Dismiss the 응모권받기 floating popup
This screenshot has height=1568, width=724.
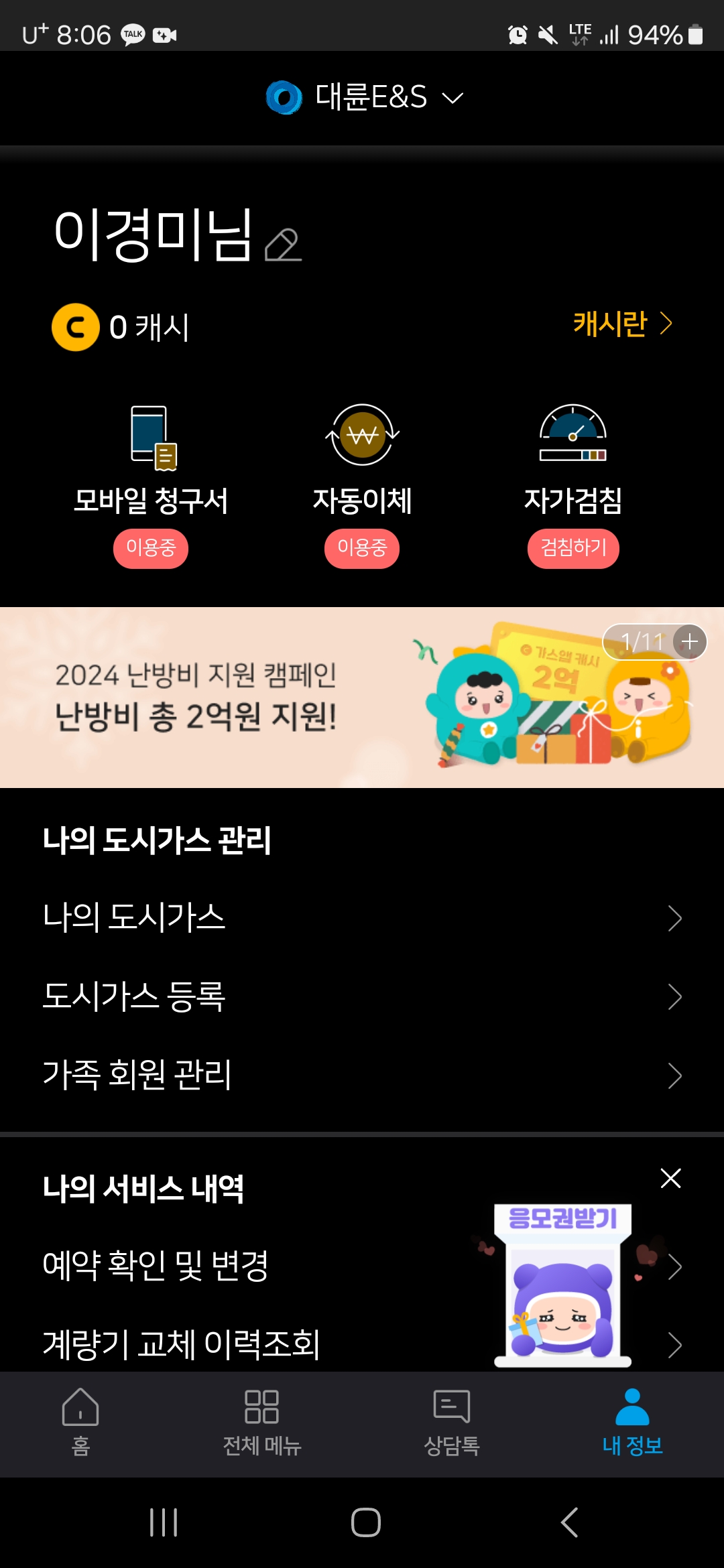670,1178
